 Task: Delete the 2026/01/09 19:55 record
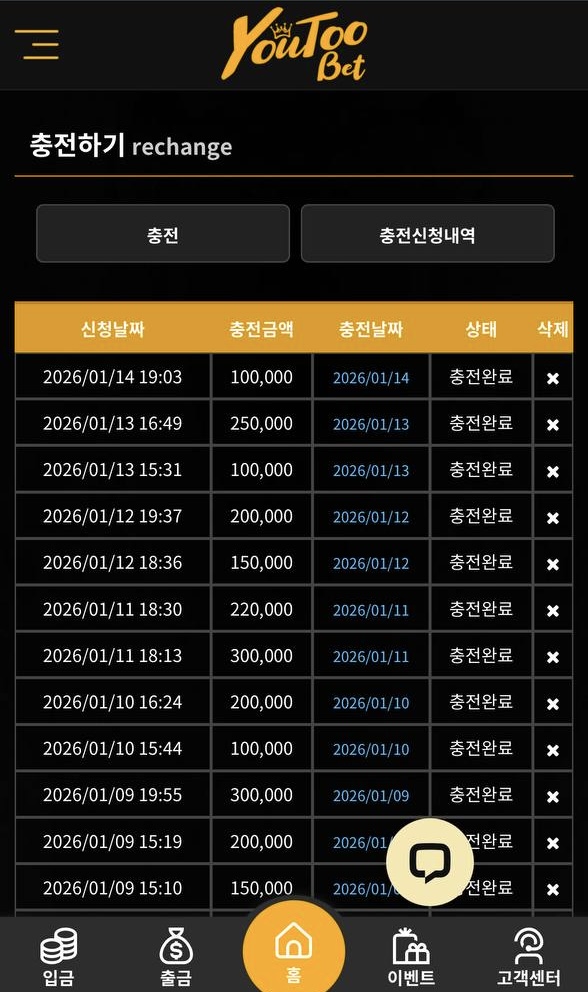pos(553,796)
